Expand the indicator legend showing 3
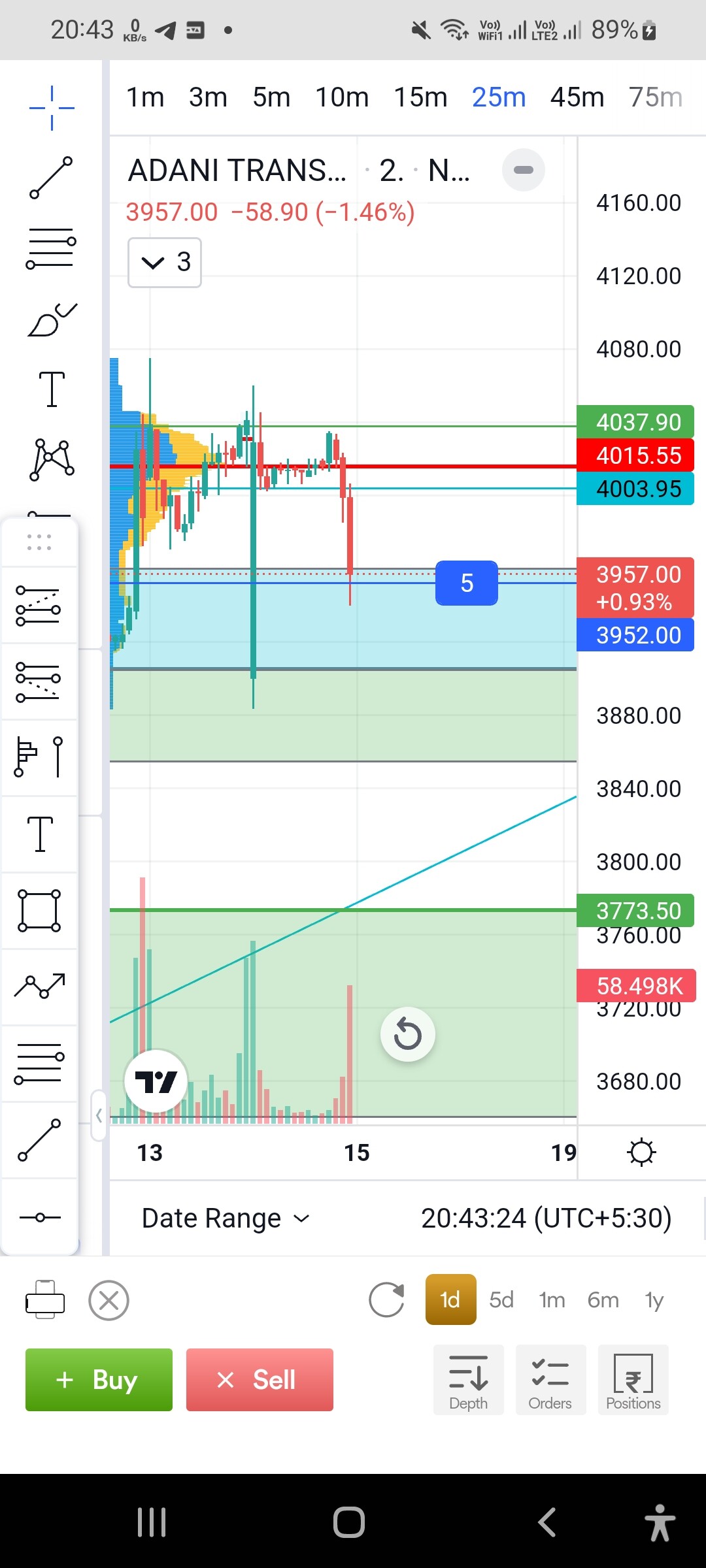Image resolution: width=706 pixels, height=1568 pixels. click(165, 263)
